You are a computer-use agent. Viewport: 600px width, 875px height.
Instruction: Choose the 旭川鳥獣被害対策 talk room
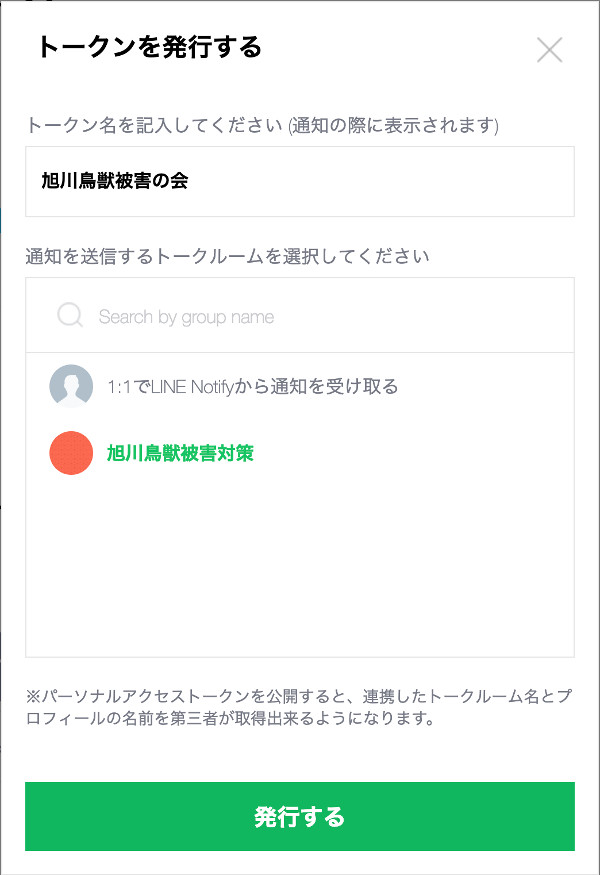coord(180,453)
